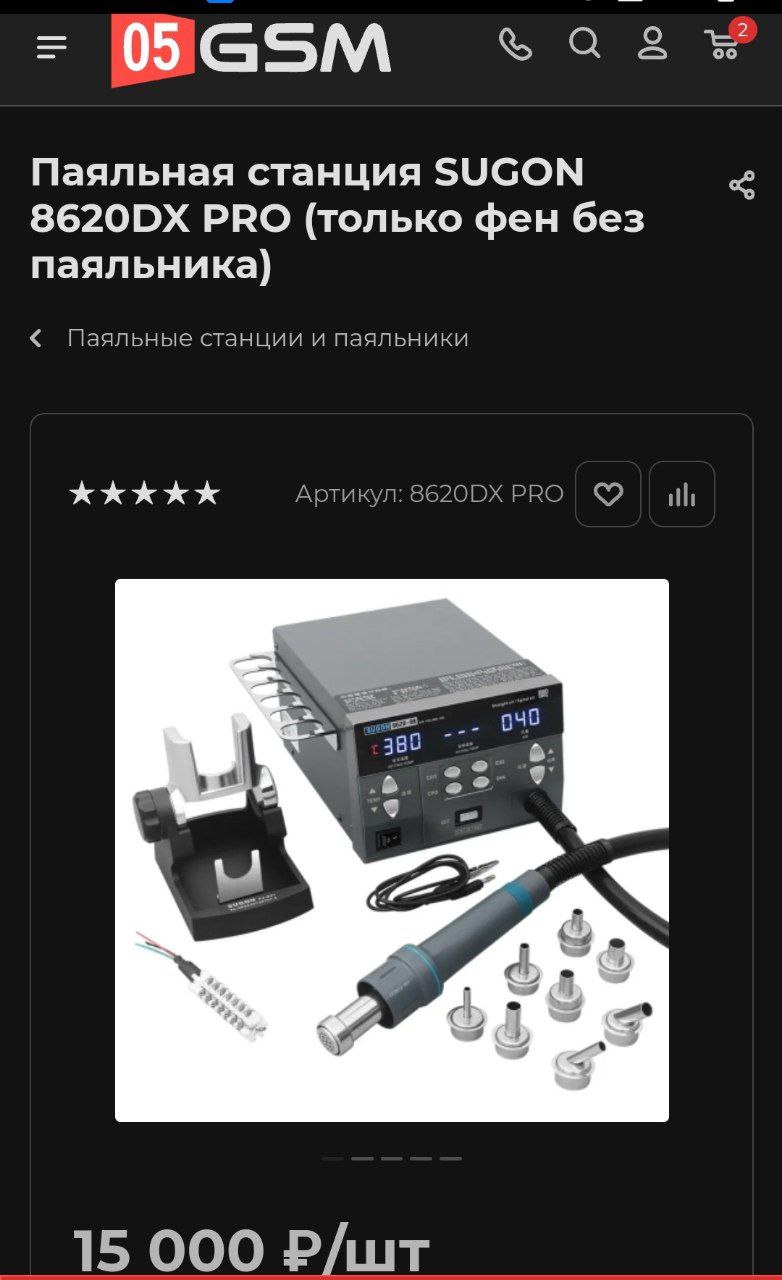Tap the 05 GSM logo to go home
The height and width of the screenshot is (1280, 782).
[x=250, y=50]
